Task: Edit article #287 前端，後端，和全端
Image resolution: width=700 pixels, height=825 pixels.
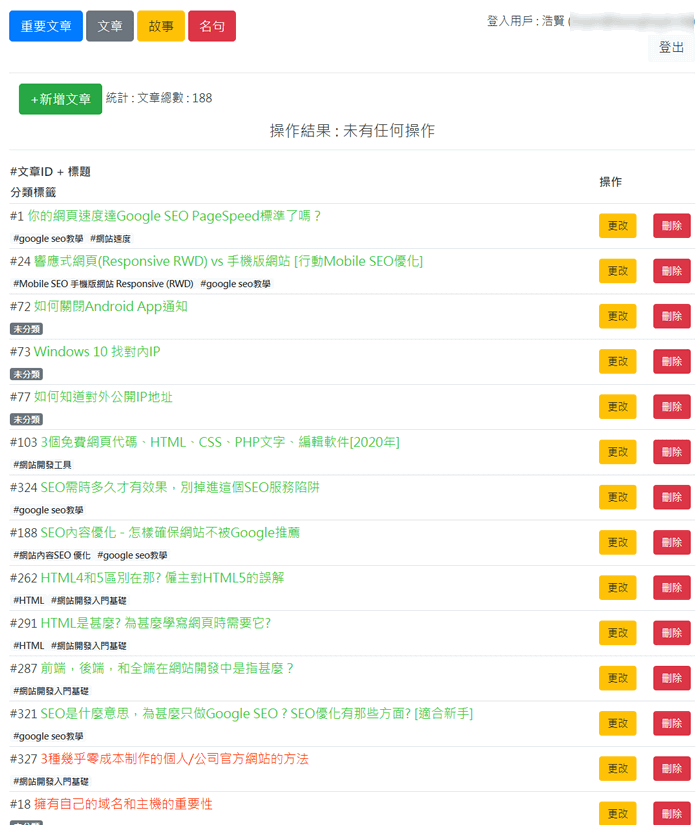Action: click(617, 678)
